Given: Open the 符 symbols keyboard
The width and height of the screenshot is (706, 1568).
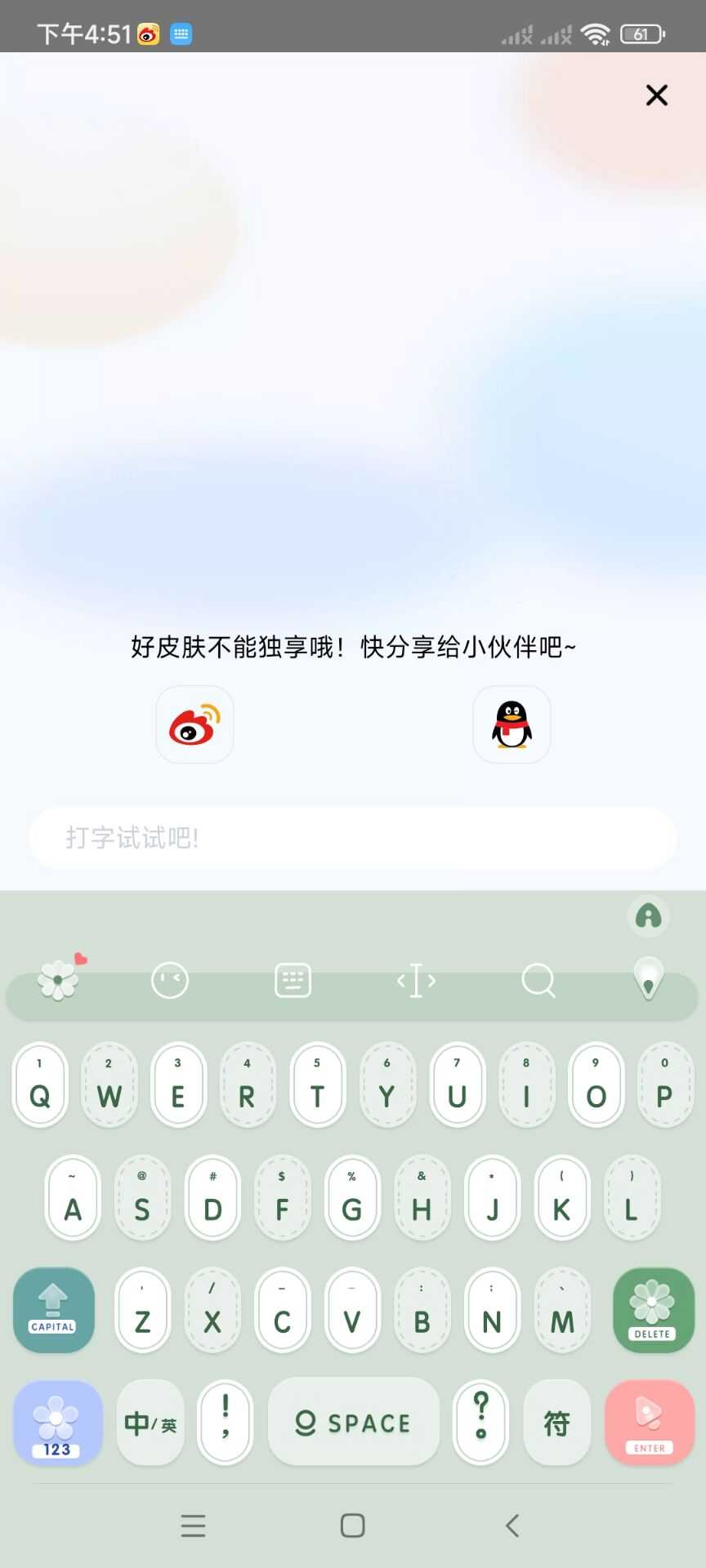Looking at the screenshot, I should point(556,1423).
